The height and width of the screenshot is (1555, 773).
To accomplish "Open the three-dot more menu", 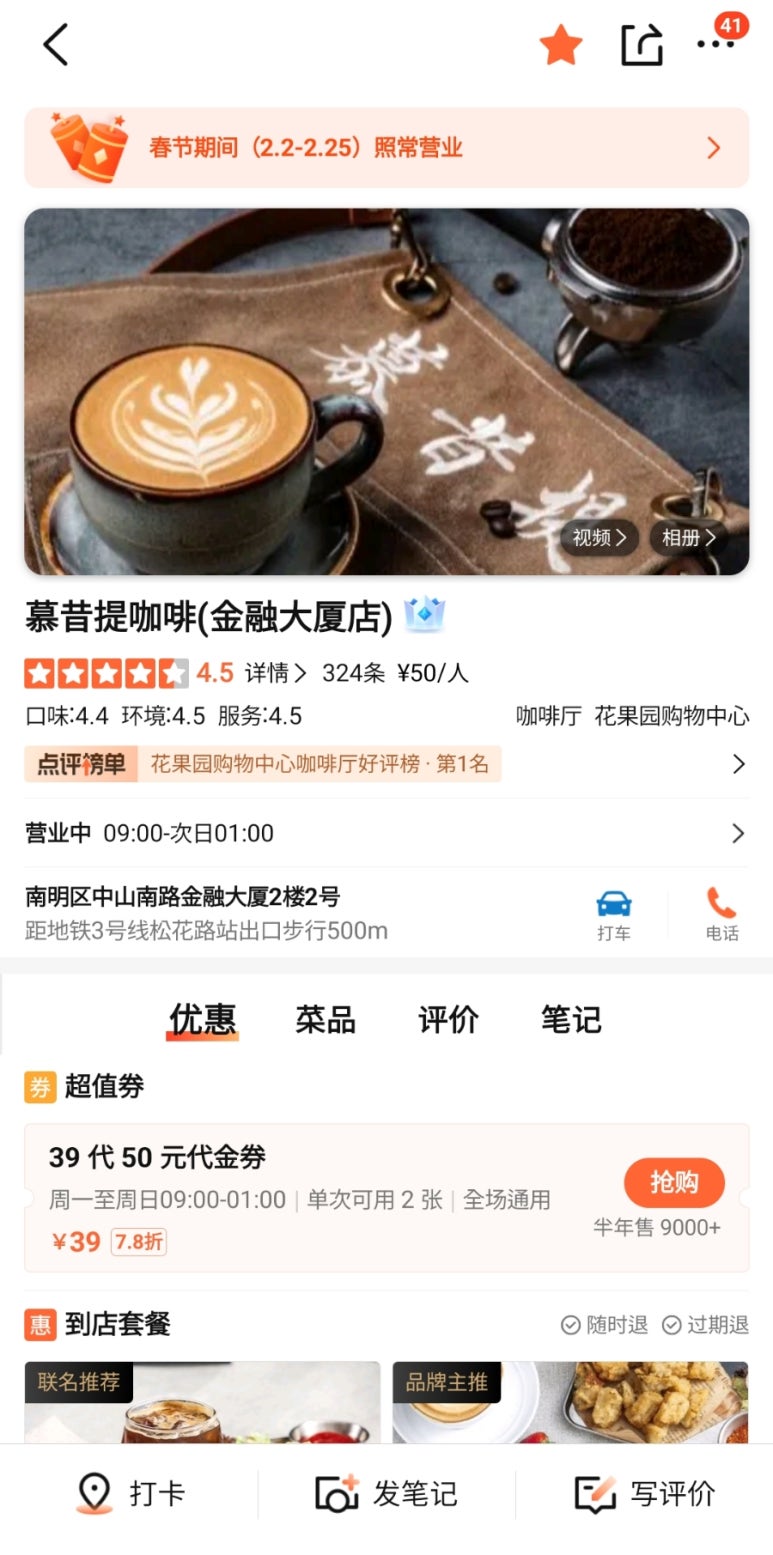I will (716, 45).
